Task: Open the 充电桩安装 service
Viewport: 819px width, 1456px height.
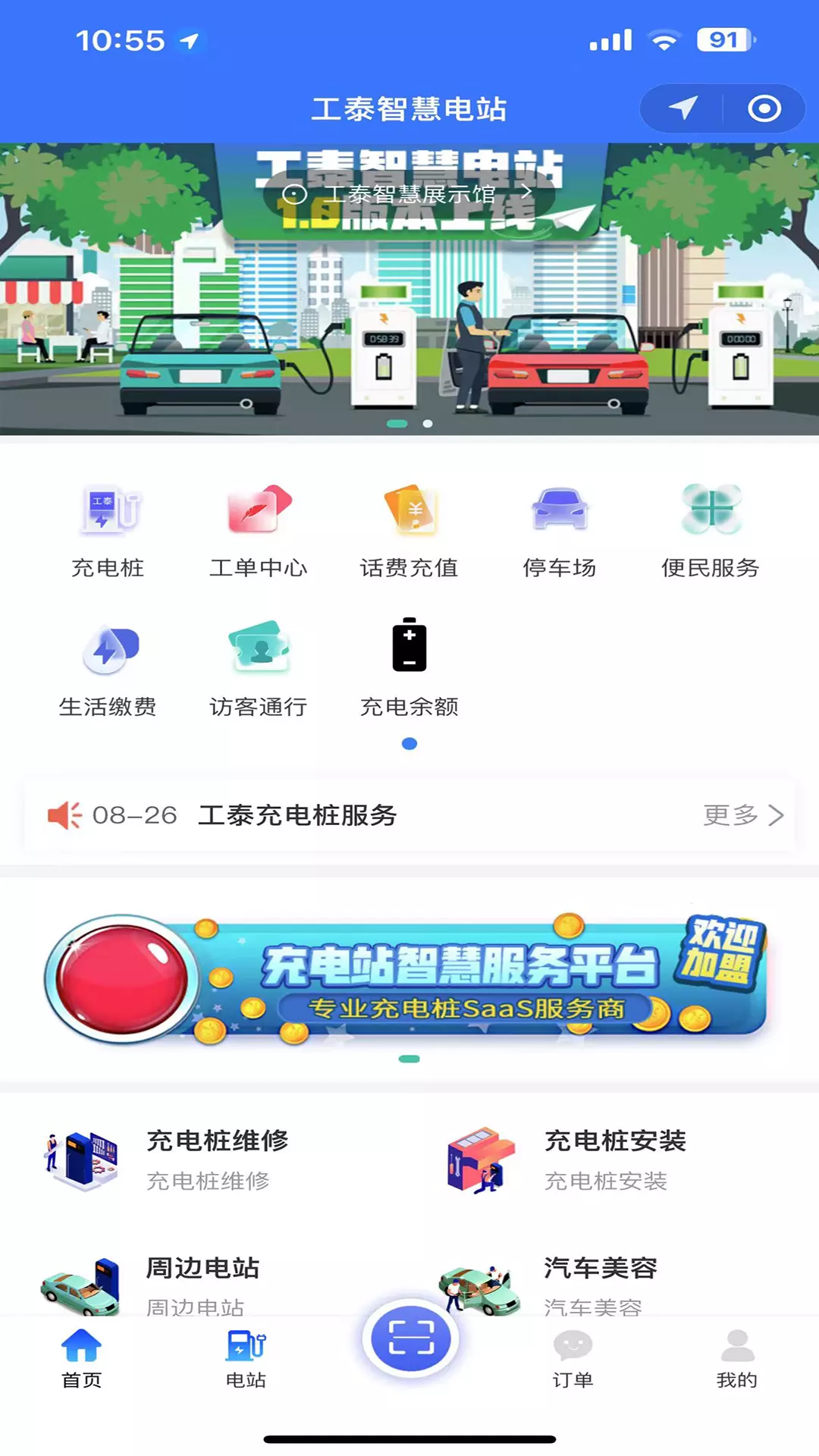Action: [x=565, y=1159]
